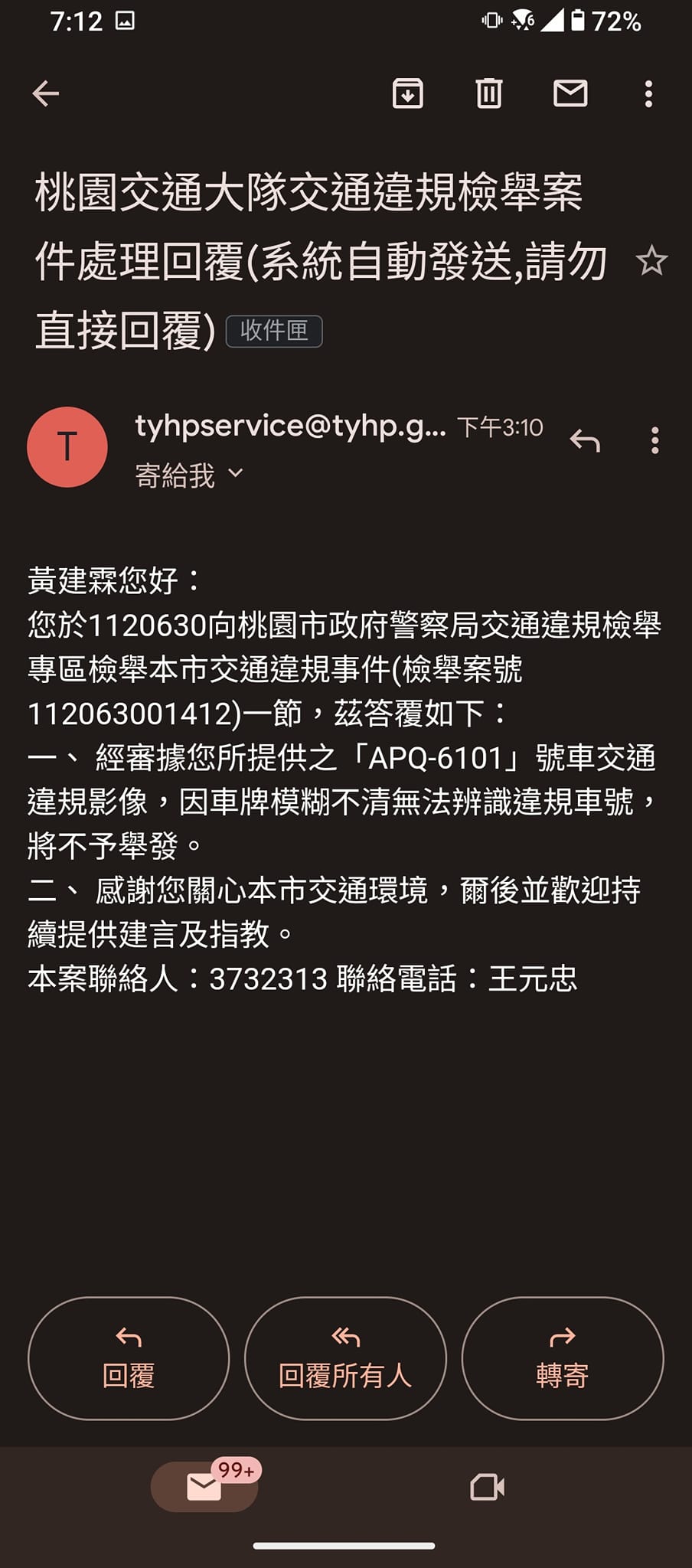Image resolution: width=692 pixels, height=1568 pixels.
Task: Delete this email with the trash icon
Action: [x=489, y=93]
